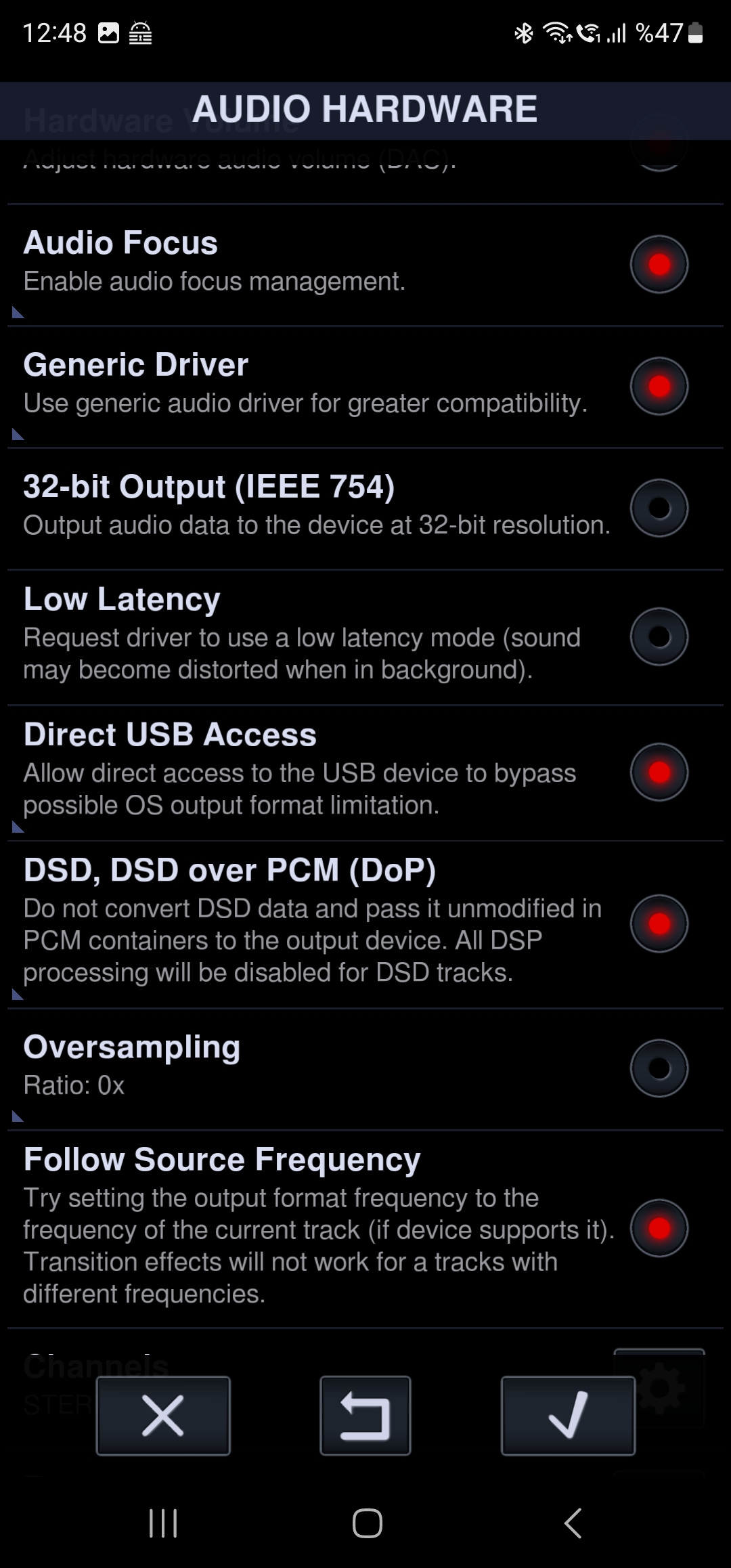Enable 32-bit Output (IEEE 754)
Image resolution: width=731 pixels, height=1568 pixels.
658,508
